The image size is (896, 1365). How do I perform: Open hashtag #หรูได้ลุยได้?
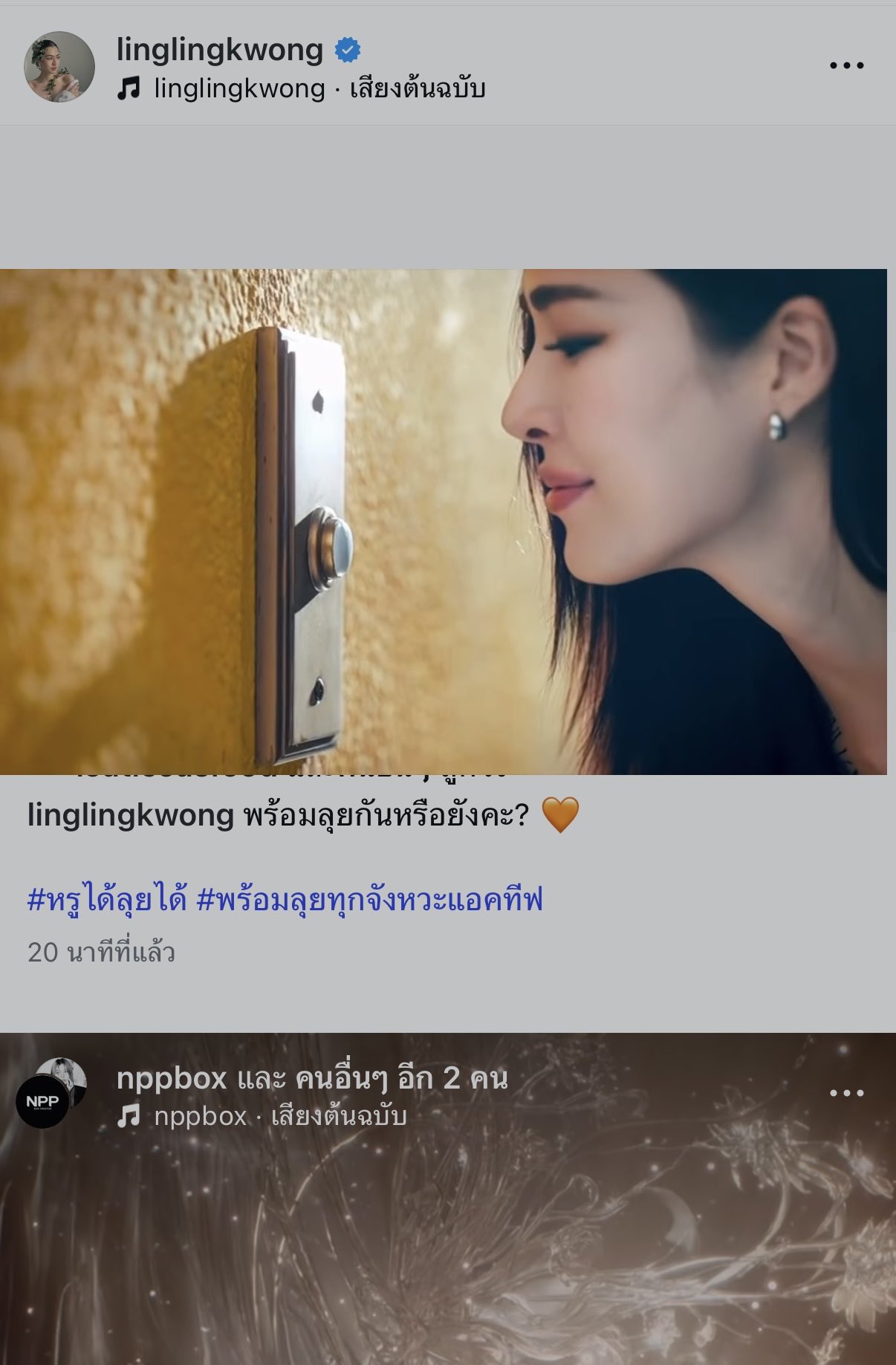pos(107,900)
